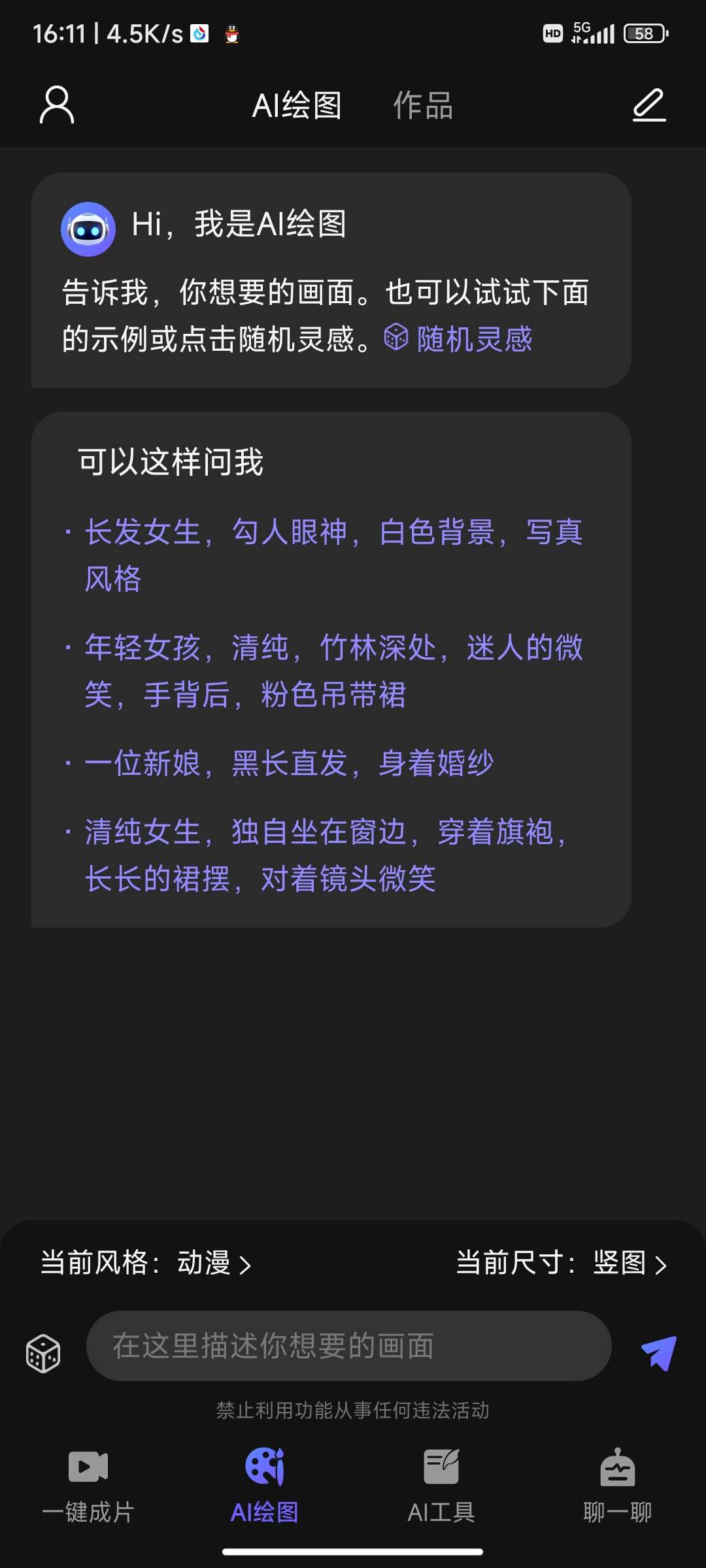Change current size from 竖图
The width and height of the screenshot is (706, 1568).
click(562, 1262)
